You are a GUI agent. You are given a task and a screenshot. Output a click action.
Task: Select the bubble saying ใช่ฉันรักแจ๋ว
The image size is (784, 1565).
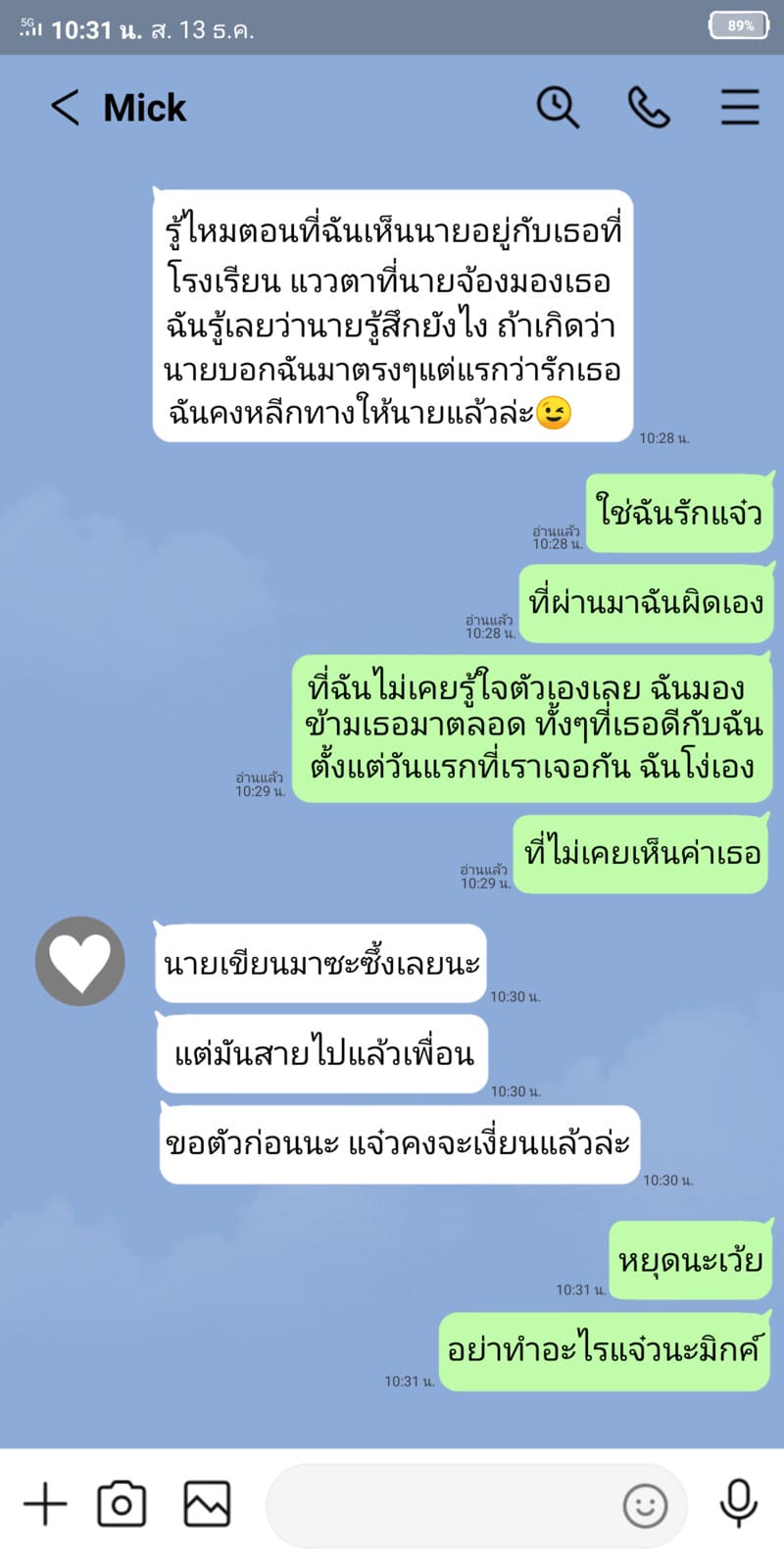[x=680, y=512]
